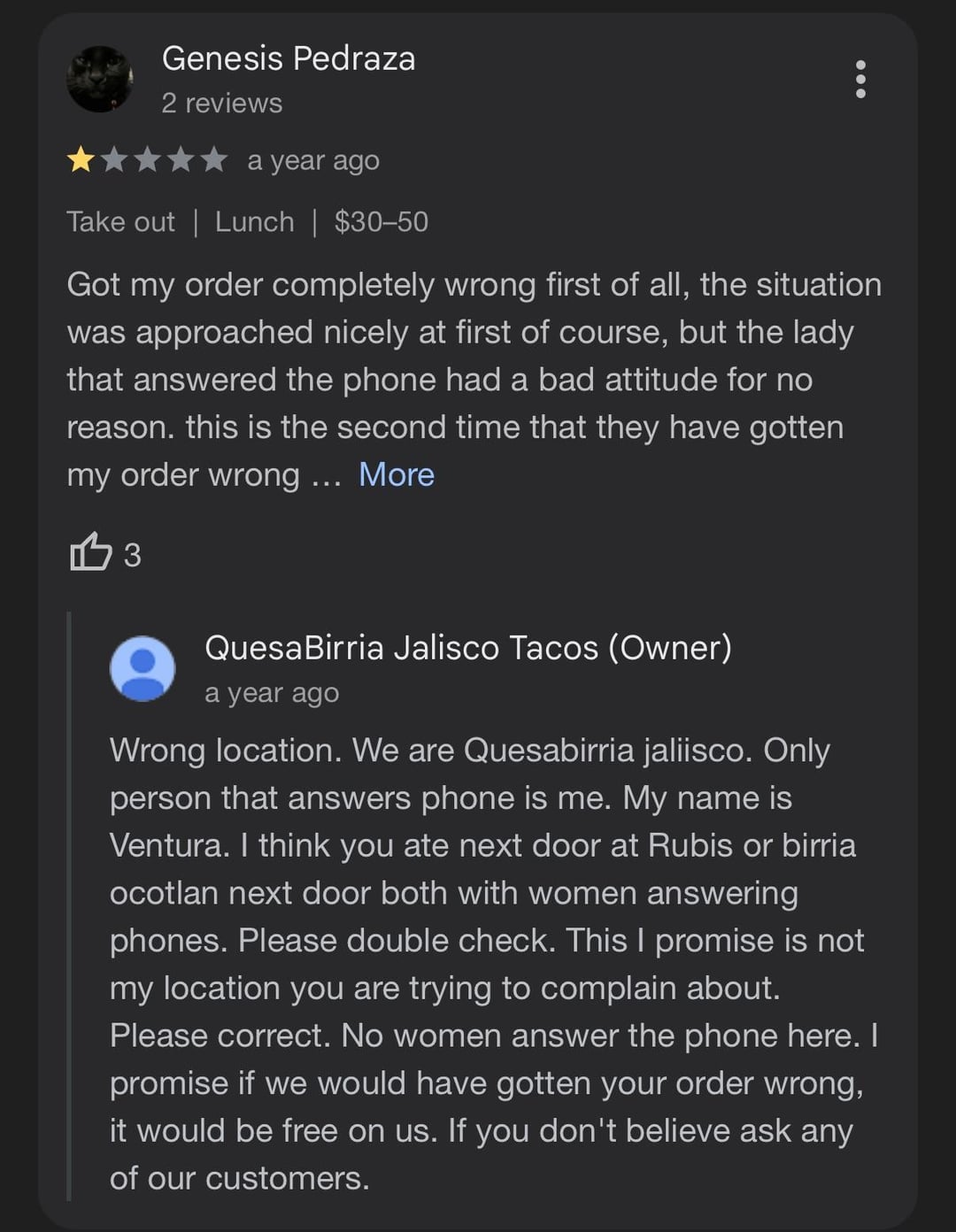Open the overflow menu on Genesis Pedraza's review
This screenshot has height=1232, width=956.
click(860, 80)
